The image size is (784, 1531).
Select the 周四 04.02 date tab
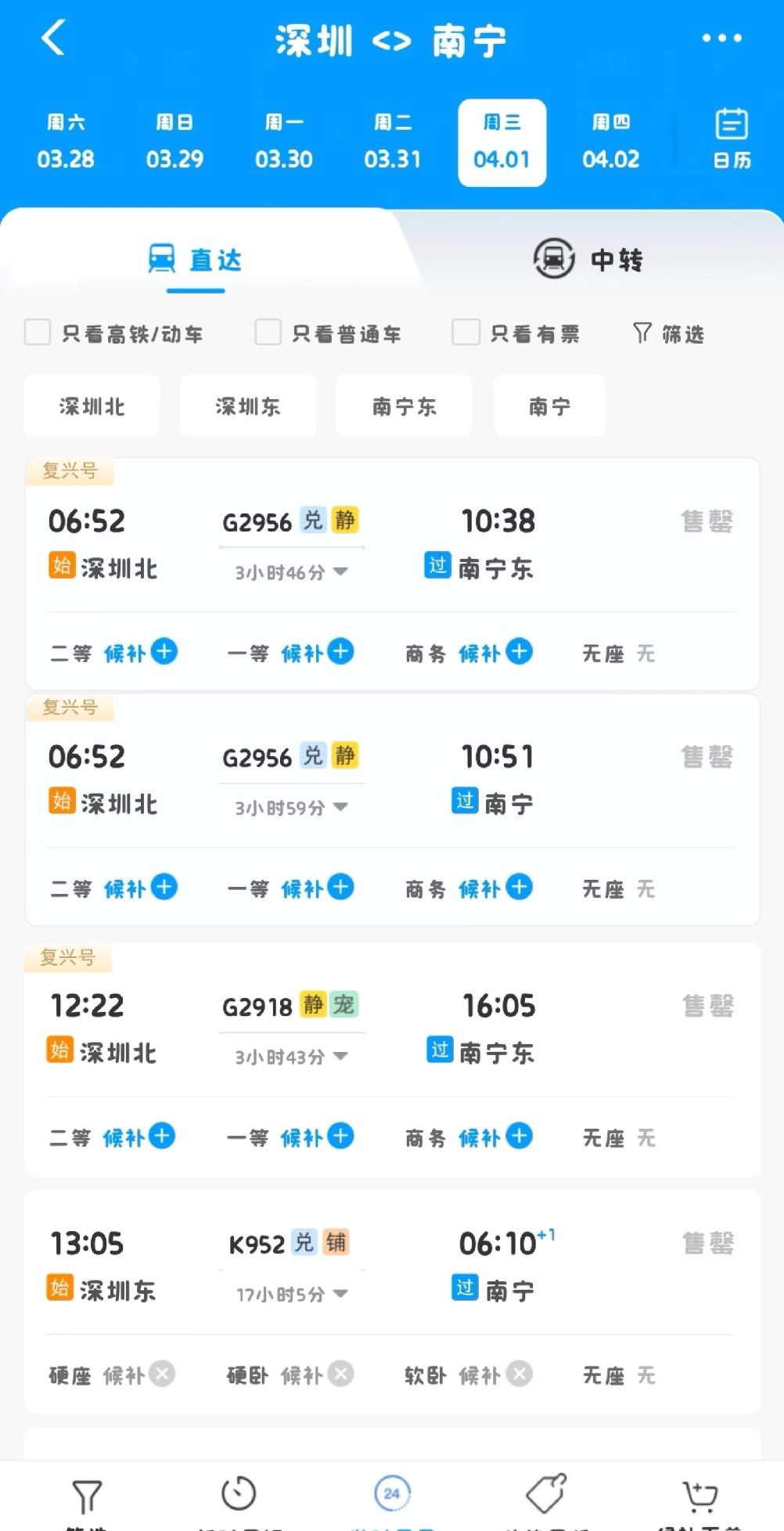pyautogui.click(x=611, y=141)
